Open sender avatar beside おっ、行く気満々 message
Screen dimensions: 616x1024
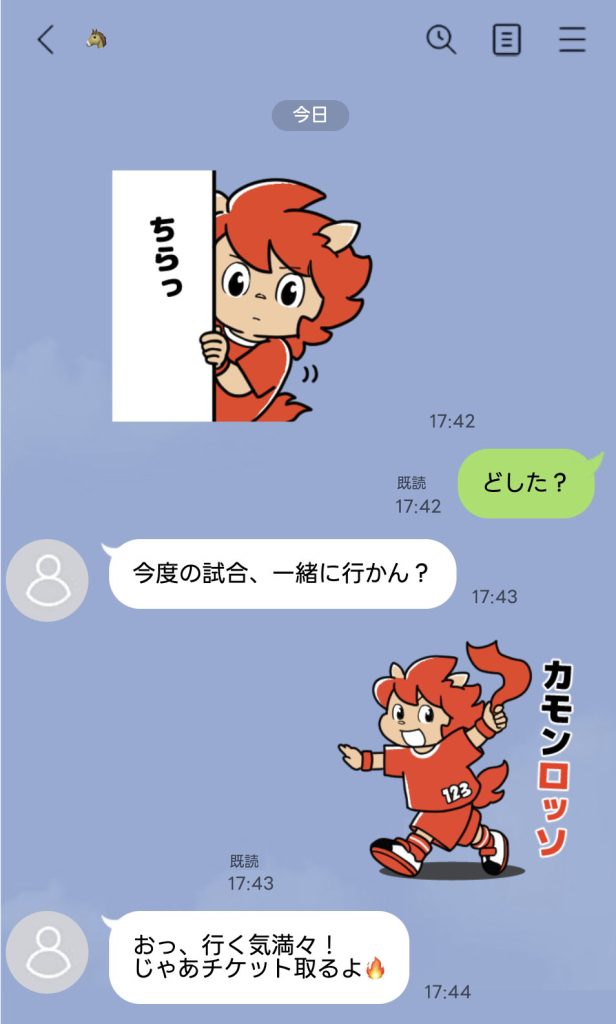(x=47, y=952)
